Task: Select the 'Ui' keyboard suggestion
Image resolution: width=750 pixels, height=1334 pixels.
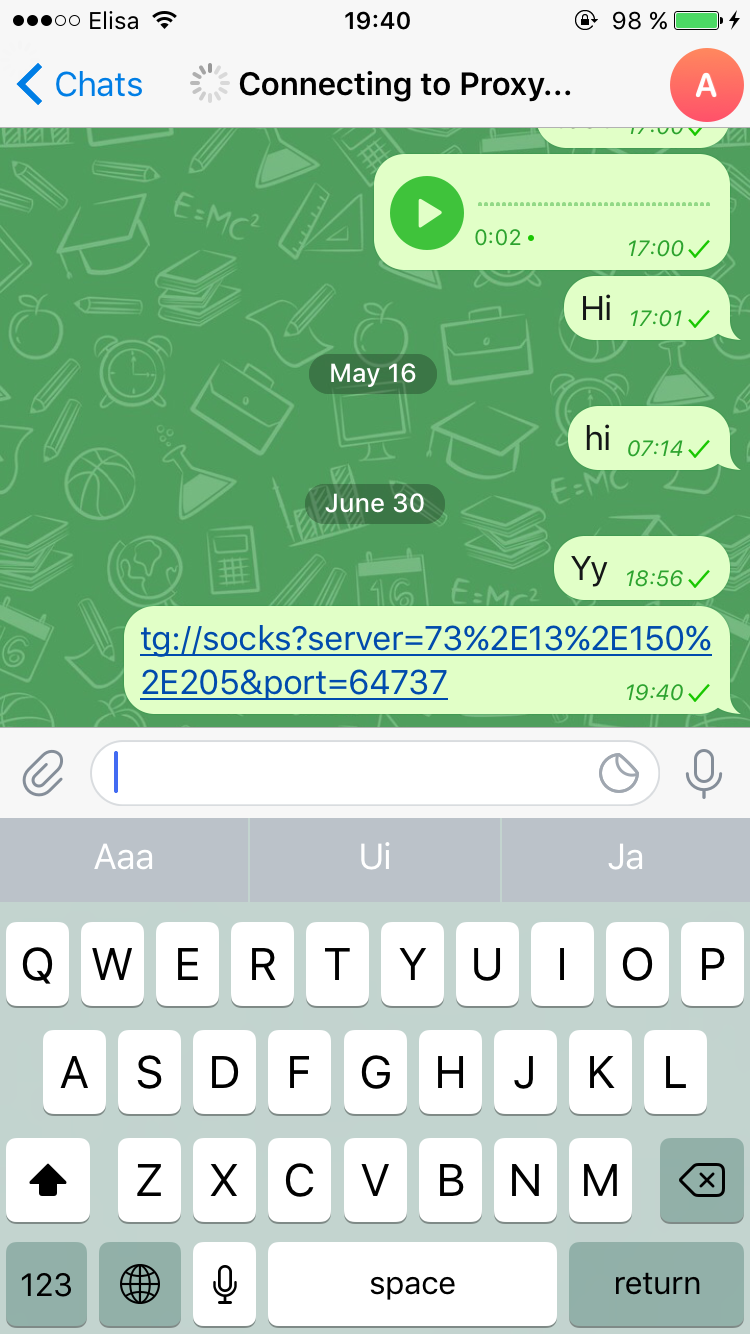Action: pyautogui.click(x=375, y=857)
